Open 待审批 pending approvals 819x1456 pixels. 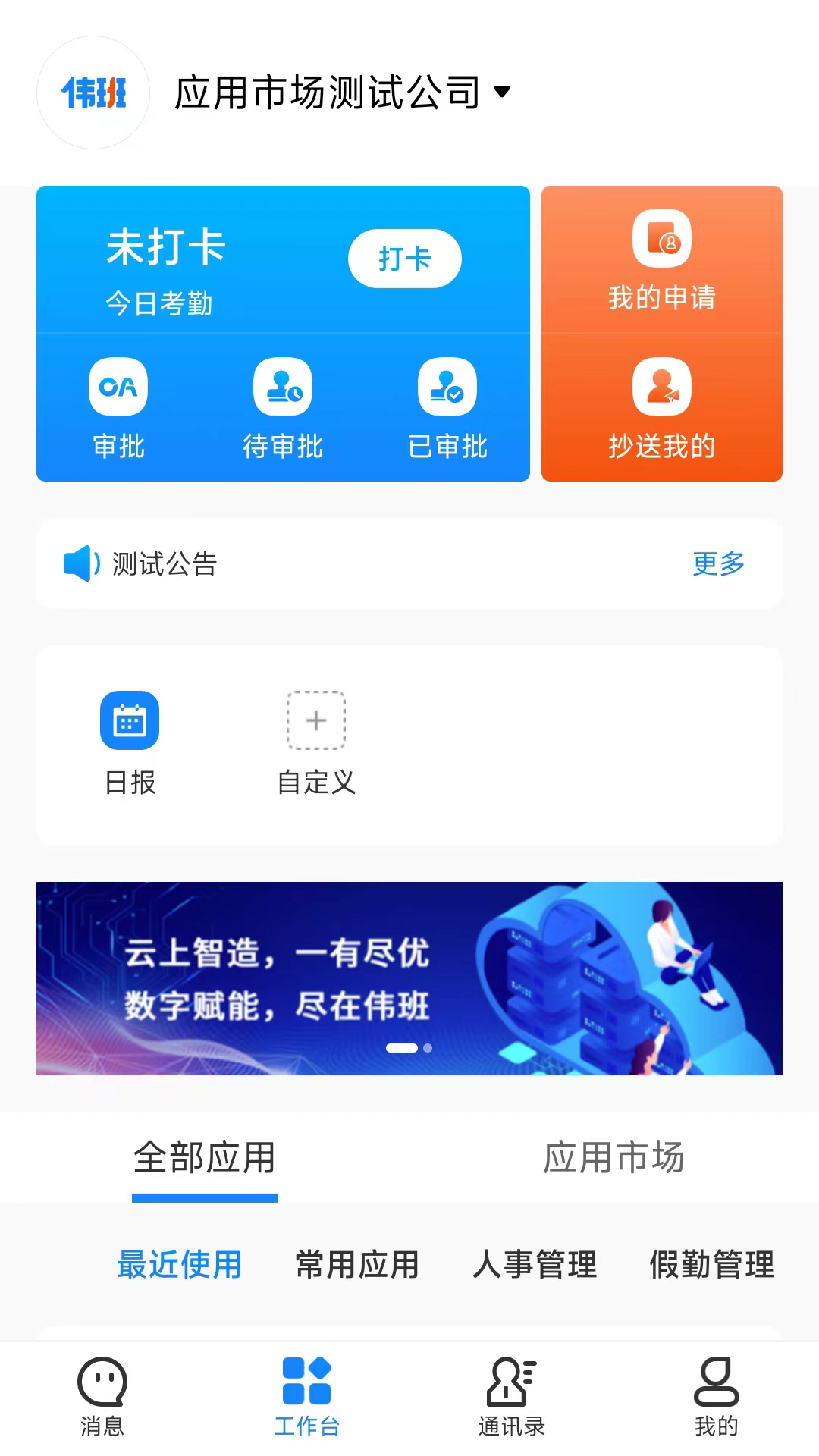tap(283, 409)
